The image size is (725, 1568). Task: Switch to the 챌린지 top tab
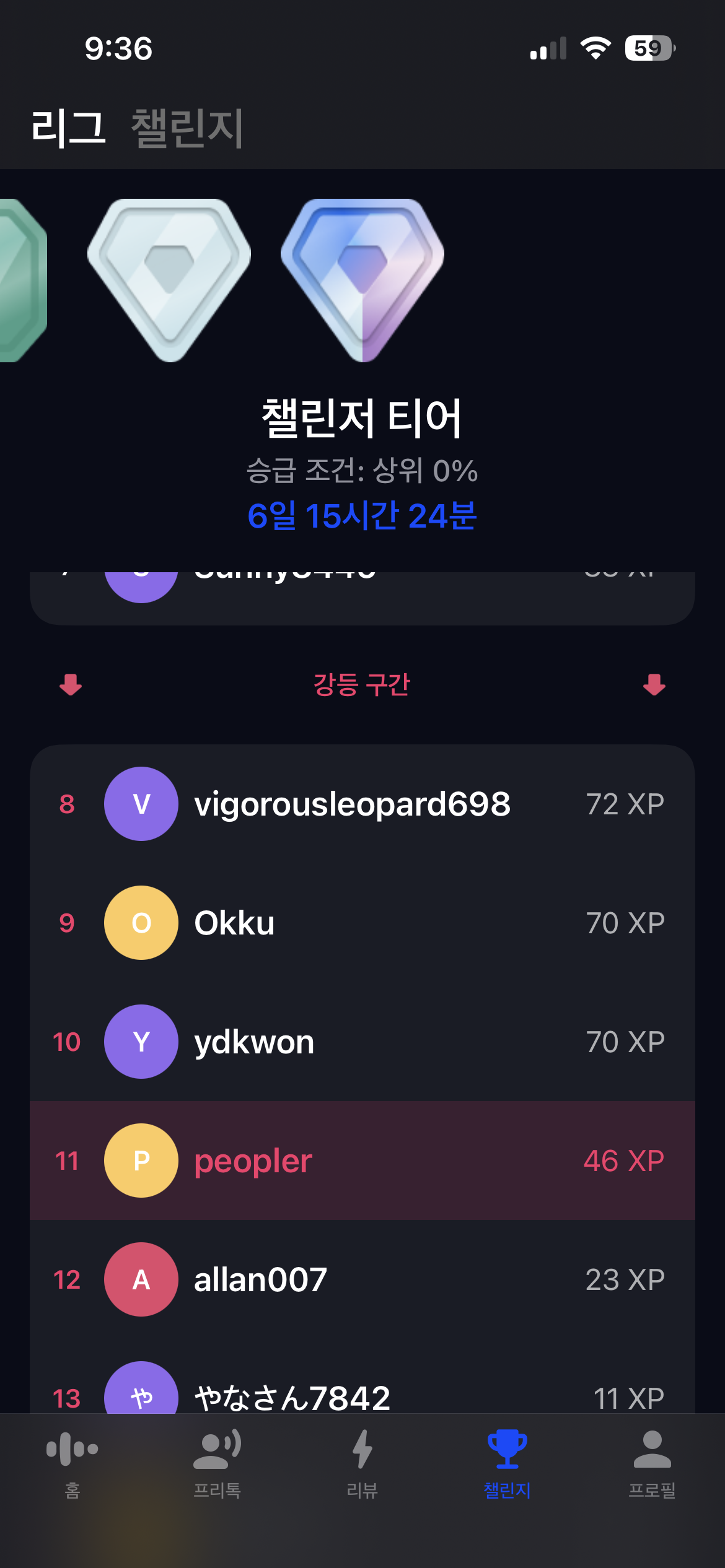pos(187,128)
